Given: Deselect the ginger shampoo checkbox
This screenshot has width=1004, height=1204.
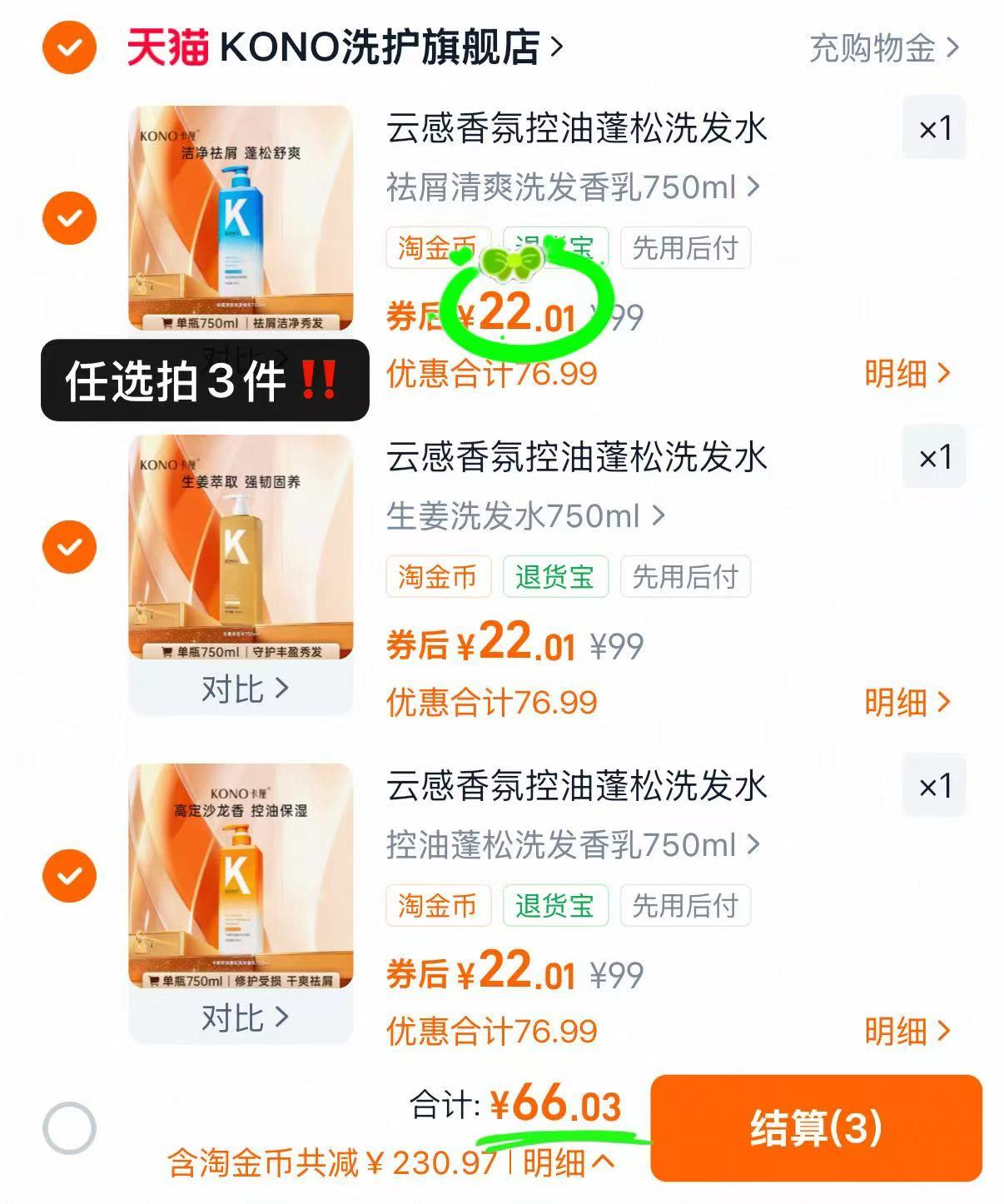Looking at the screenshot, I should (x=70, y=547).
